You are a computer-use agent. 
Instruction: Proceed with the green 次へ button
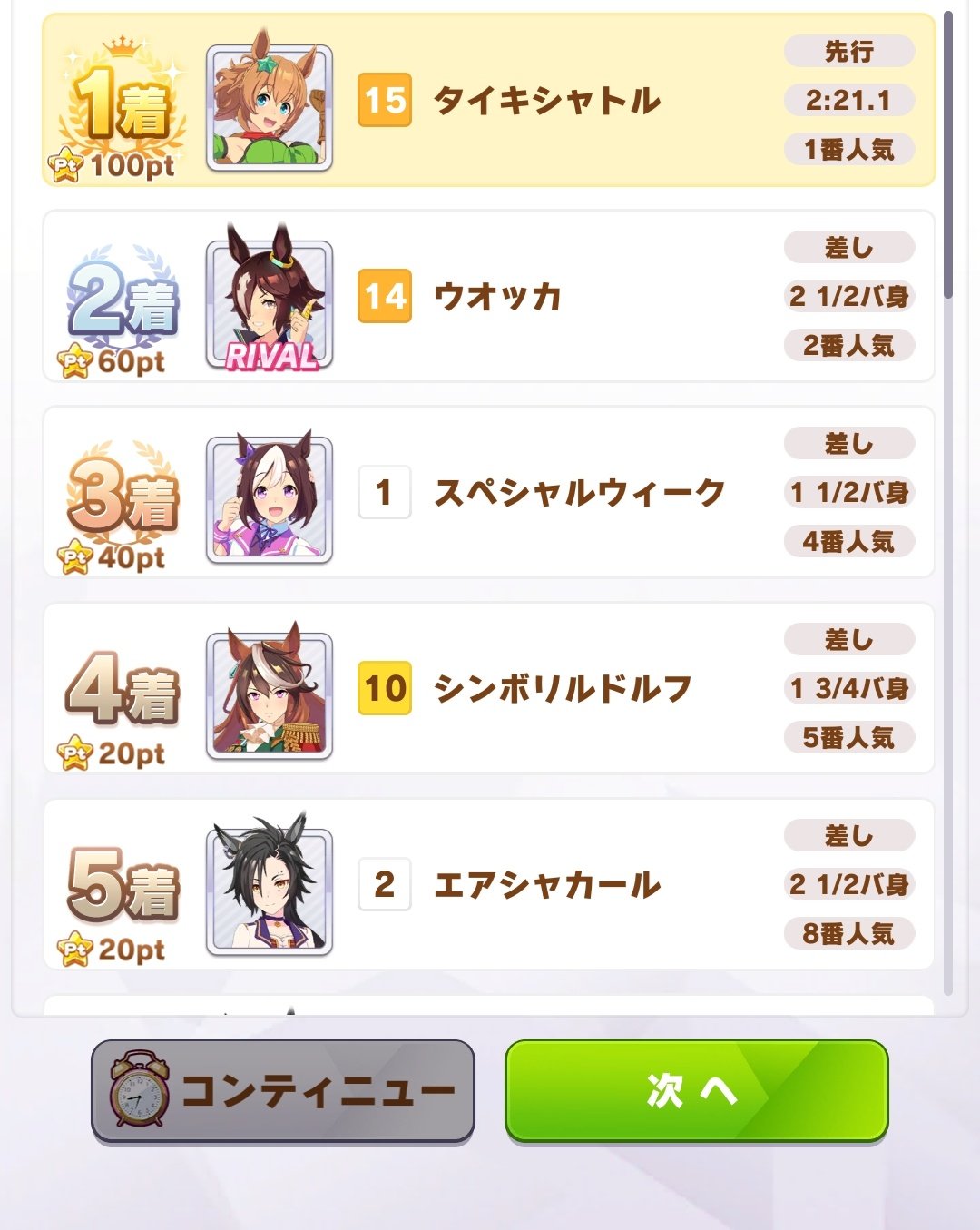point(696,1090)
